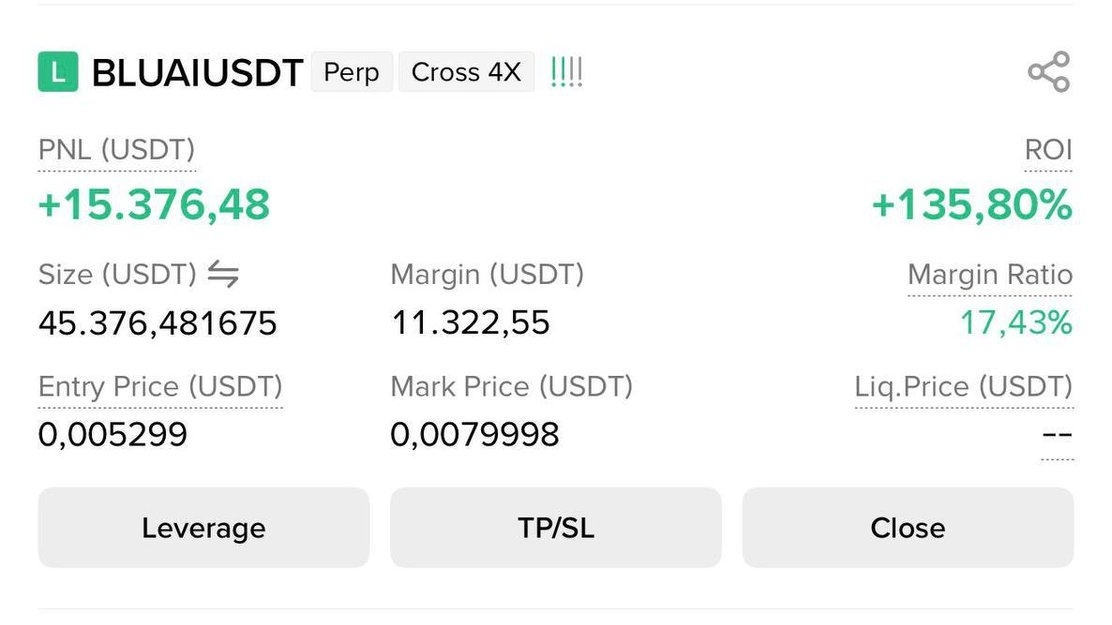The height and width of the screenshot is (625, 1112).
Task: Share the BLUAIUSDT position
Action: (1050, 72)
